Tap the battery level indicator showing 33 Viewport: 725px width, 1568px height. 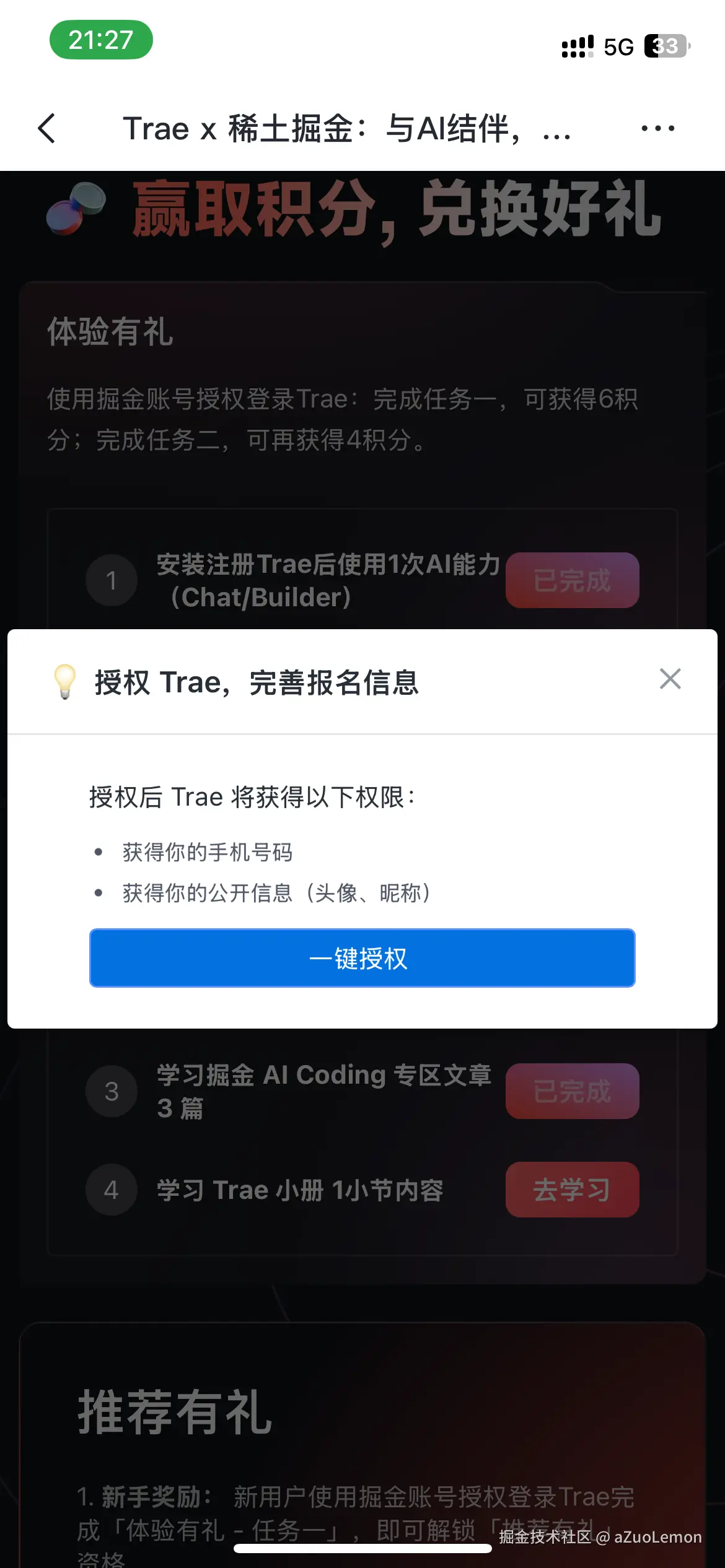click(665, 46)
